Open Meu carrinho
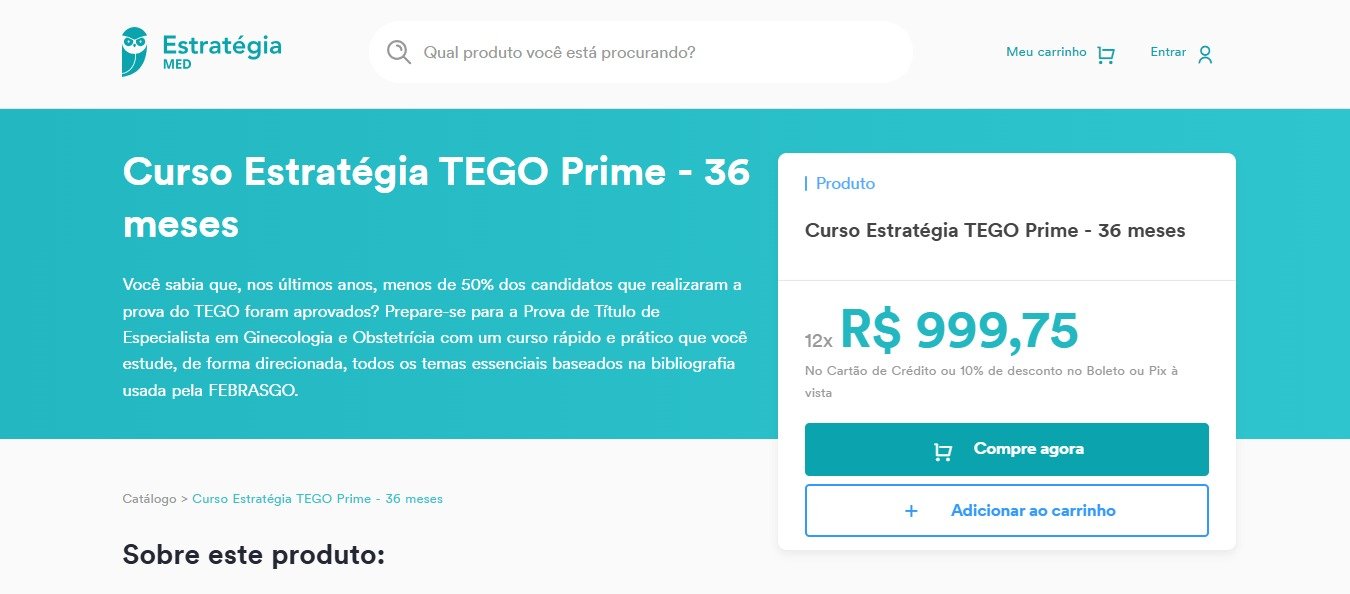This screenshot has width=1350, height=594. click(1060, 53)
